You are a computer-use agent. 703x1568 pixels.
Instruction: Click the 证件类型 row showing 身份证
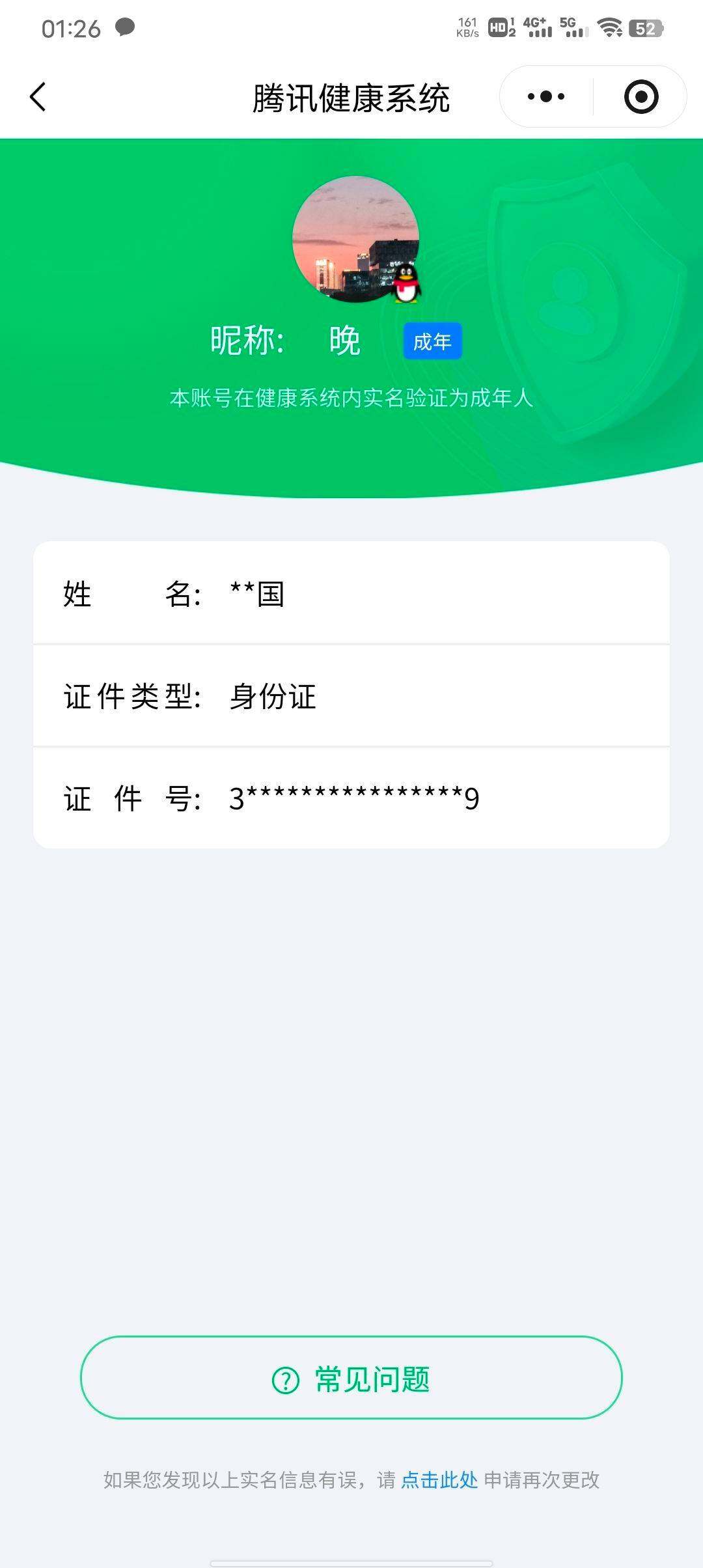point(351,695)
